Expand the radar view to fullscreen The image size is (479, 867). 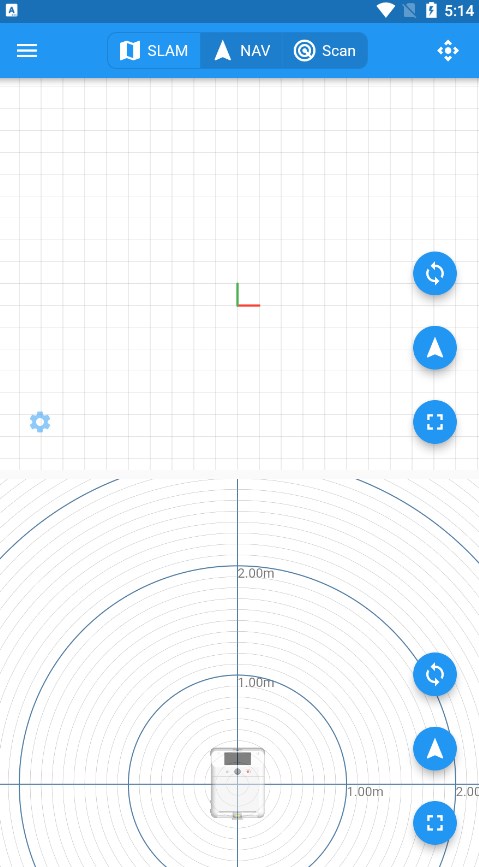[x=435, y=823]
